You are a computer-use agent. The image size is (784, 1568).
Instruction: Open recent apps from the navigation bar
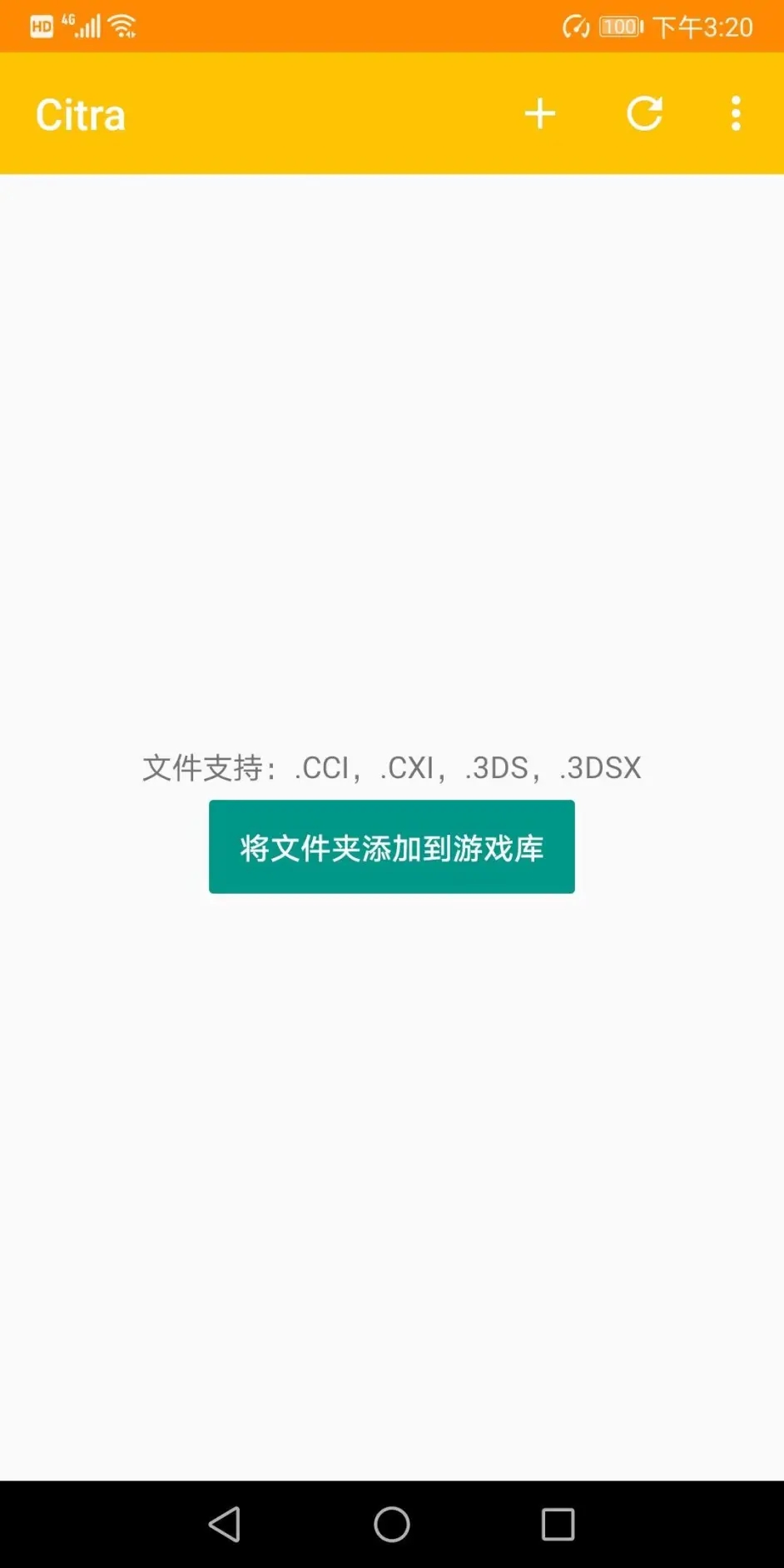click(558, 1524)
